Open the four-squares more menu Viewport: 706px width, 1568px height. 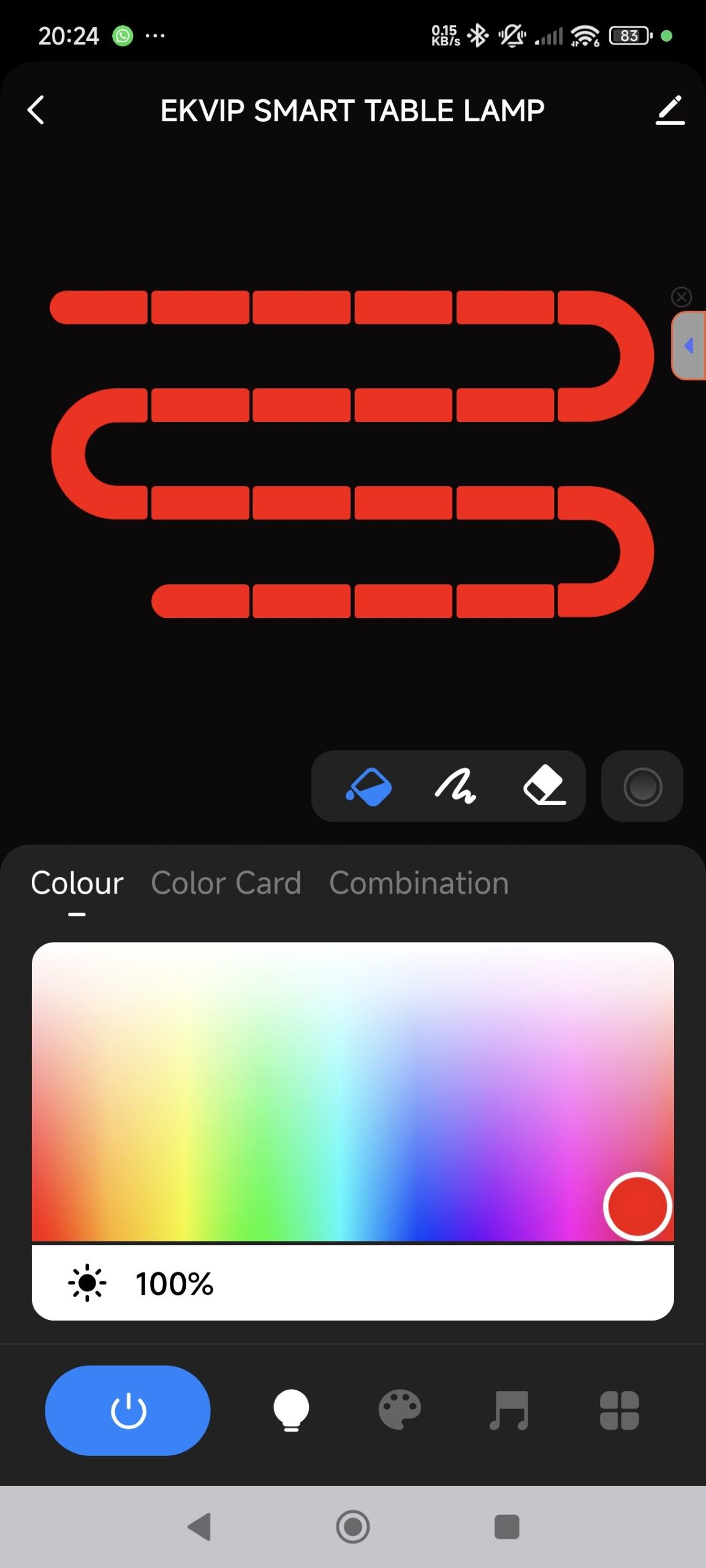[x=619, y=1411]
